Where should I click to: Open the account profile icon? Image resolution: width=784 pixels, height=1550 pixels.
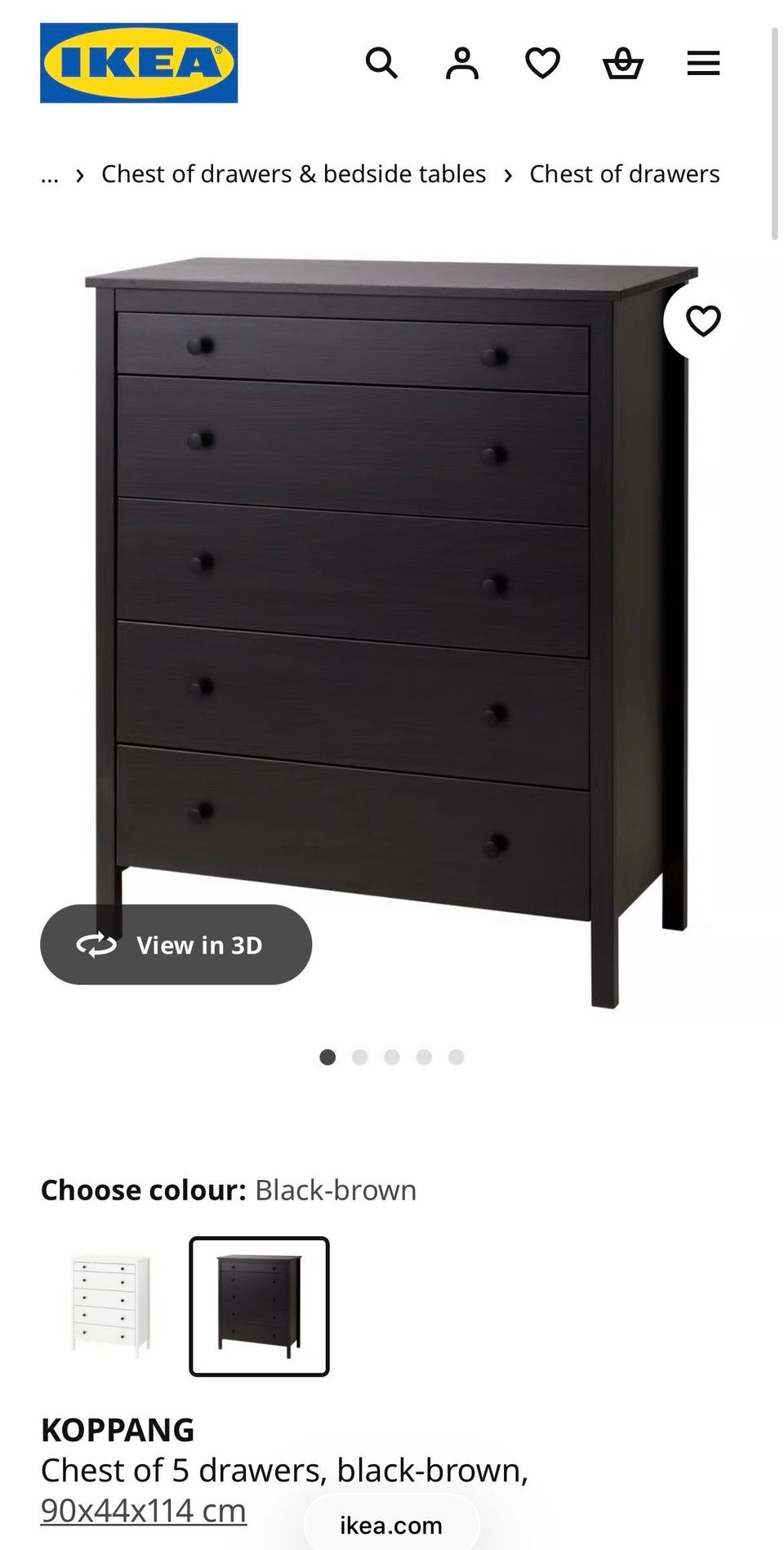click(462, 63)
